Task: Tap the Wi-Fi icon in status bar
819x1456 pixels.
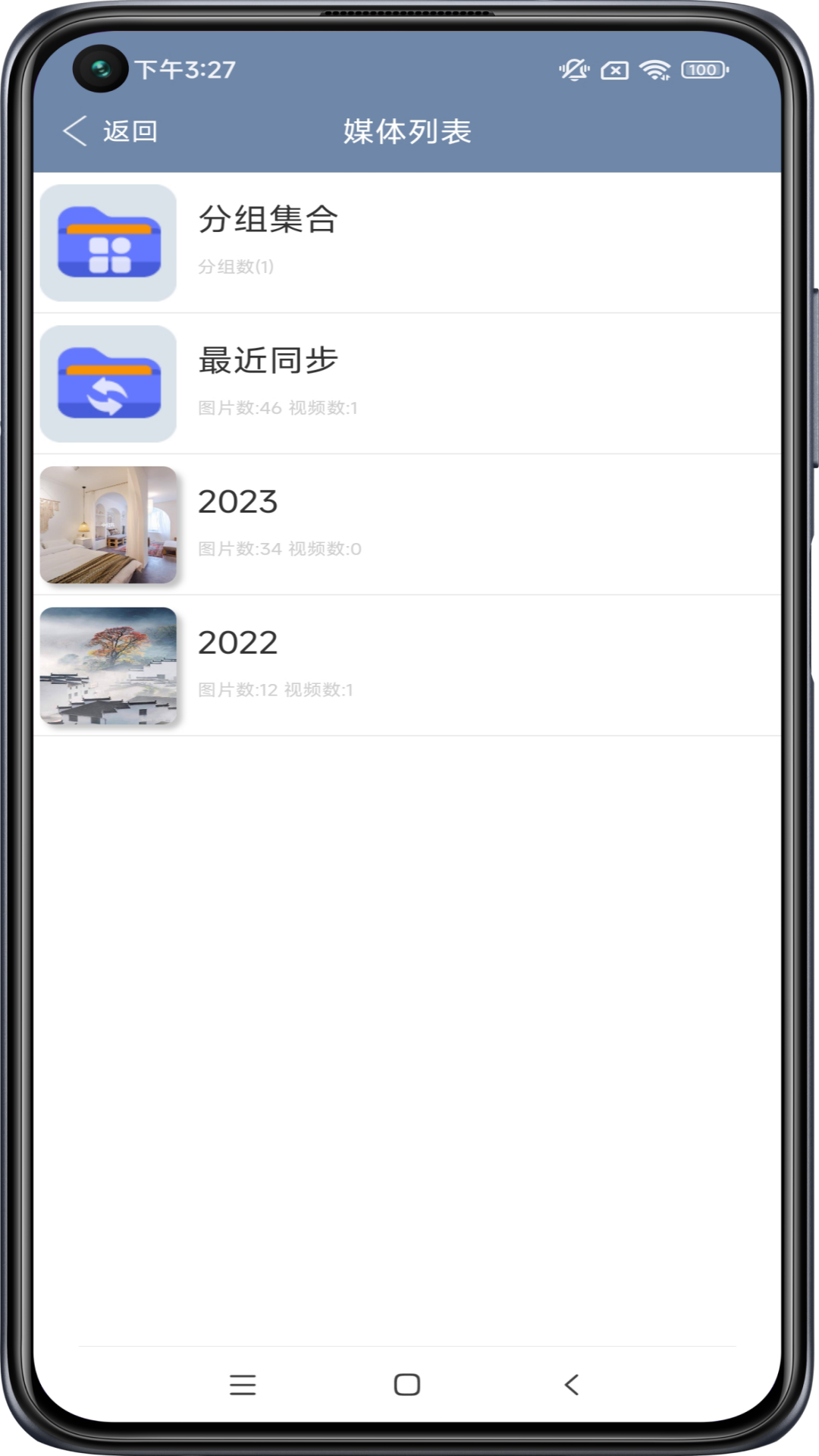Action: coord(654,70)
